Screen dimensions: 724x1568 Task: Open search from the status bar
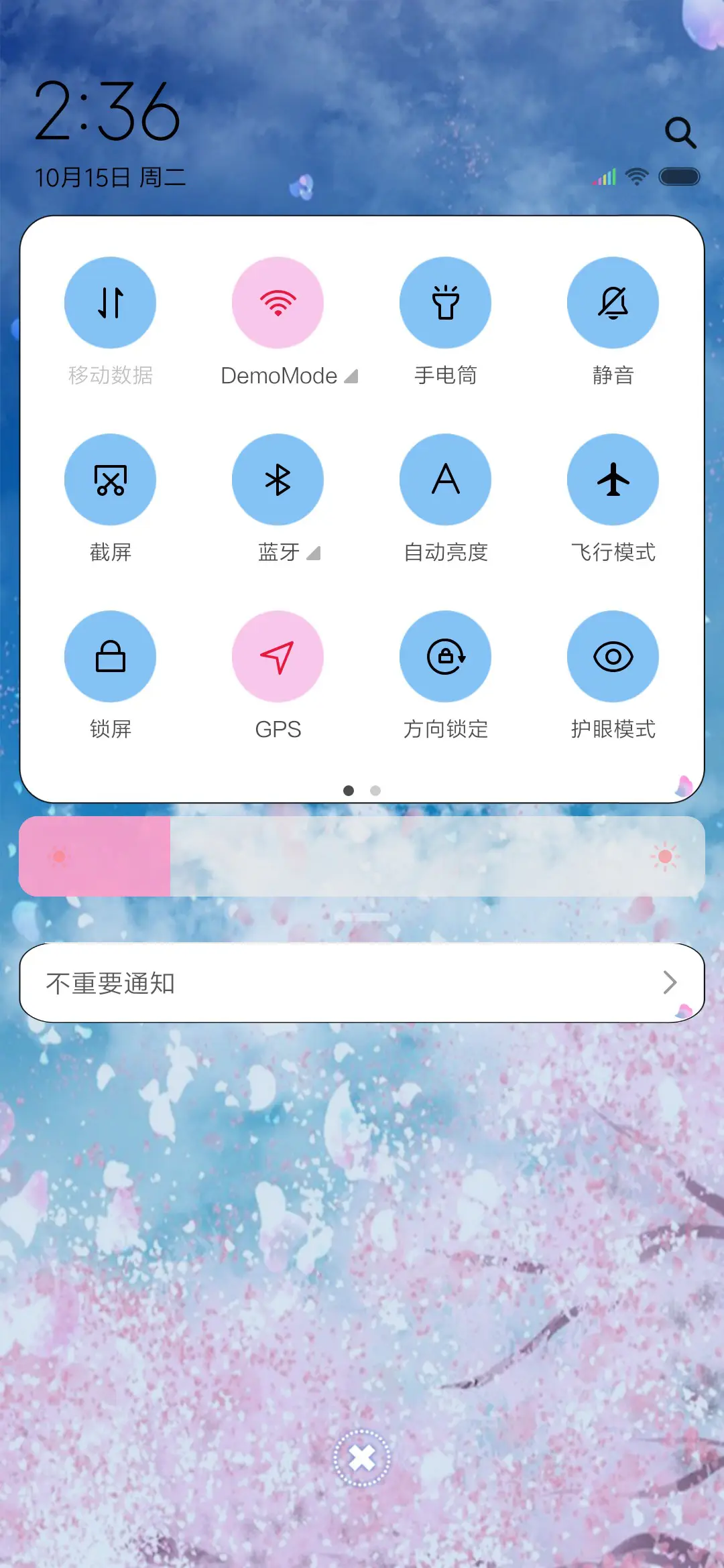[x=681, y=131]
